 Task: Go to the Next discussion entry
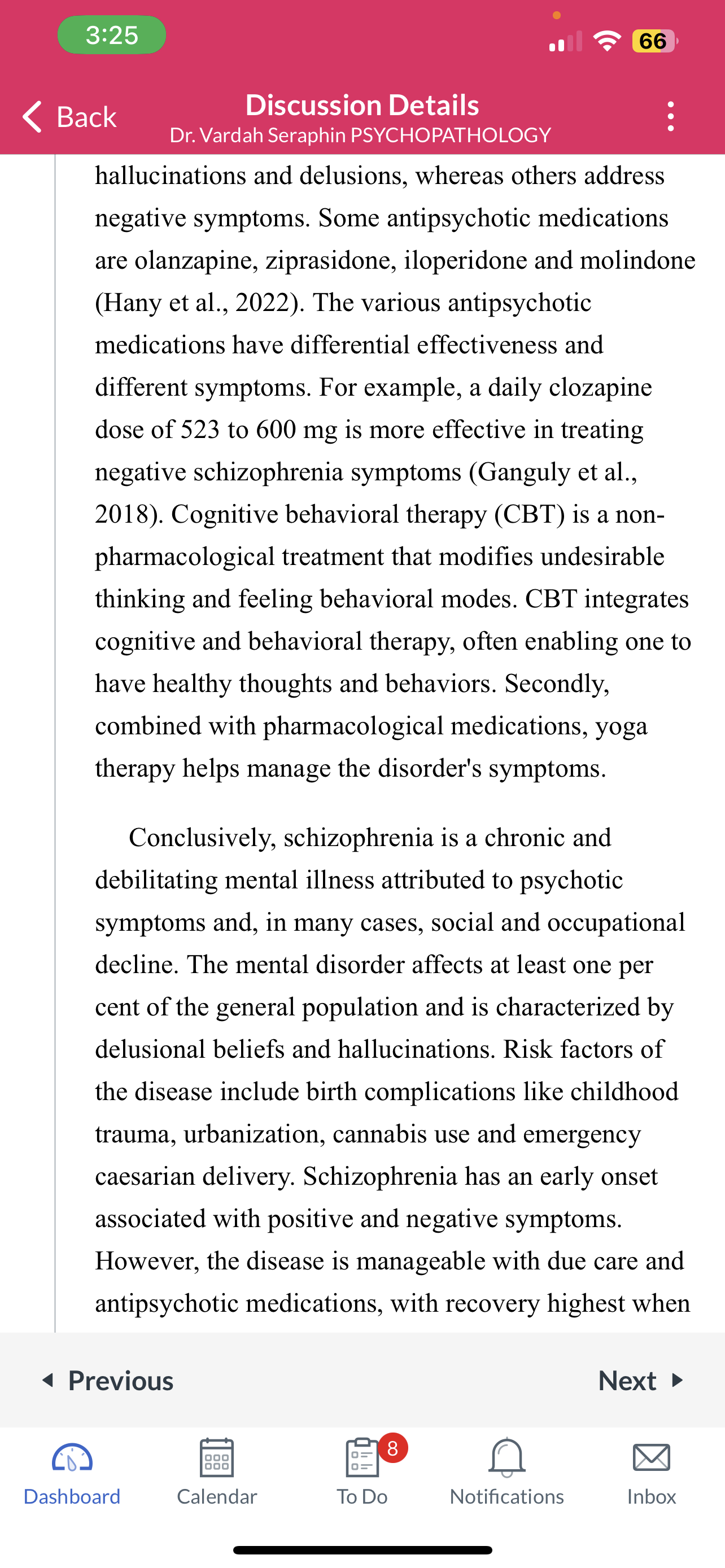[x=641, y=1381]
